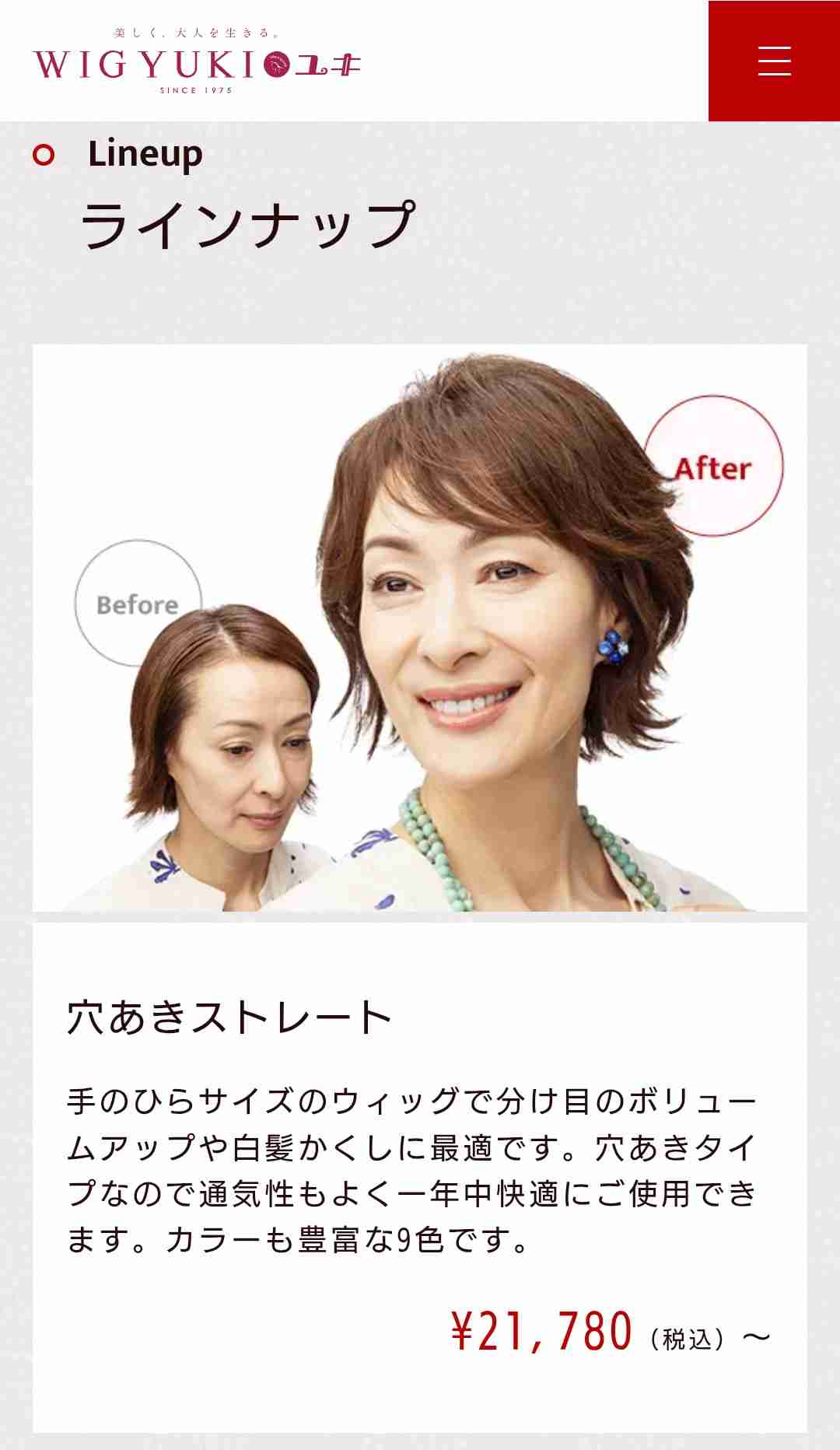Open the hamburger navigation menu
The width and height of the screenshot is (840, 1450).
click(x=774, y=61)
